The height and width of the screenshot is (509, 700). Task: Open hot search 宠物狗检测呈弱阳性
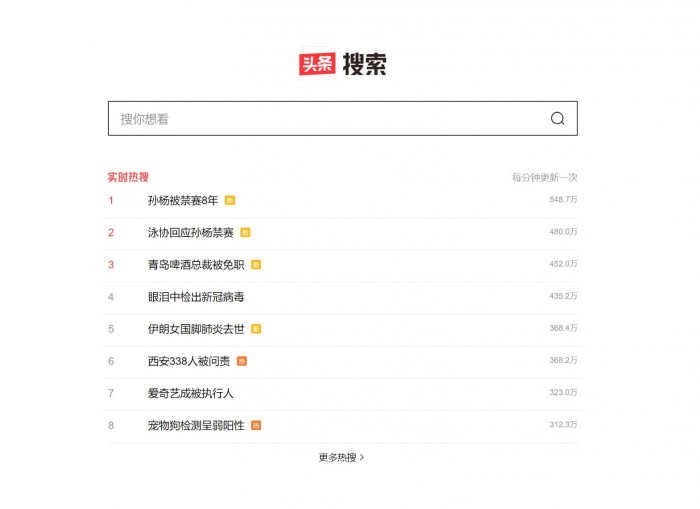click(x=196, y=425)
